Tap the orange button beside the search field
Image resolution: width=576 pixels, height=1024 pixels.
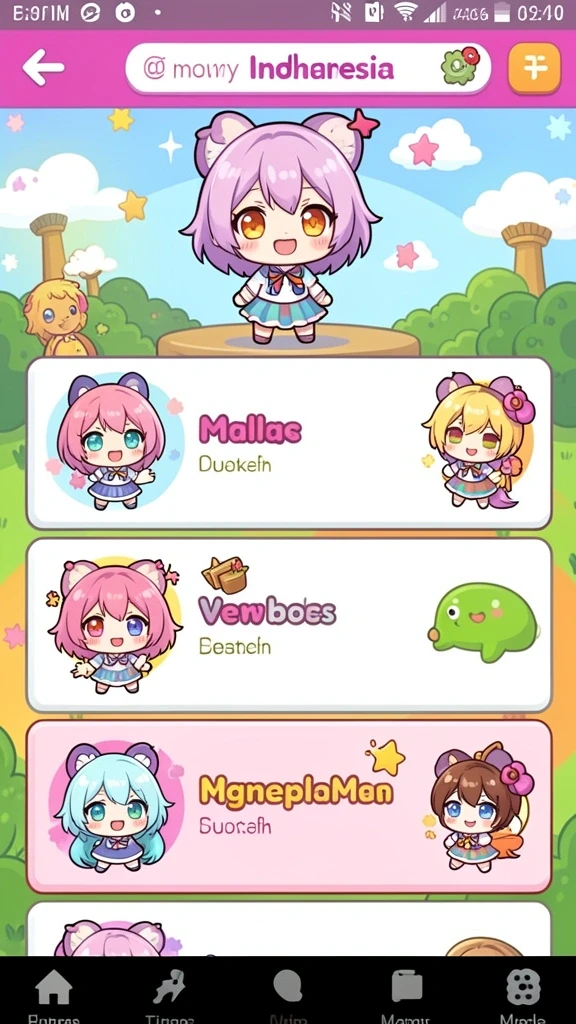click(534, 67)
